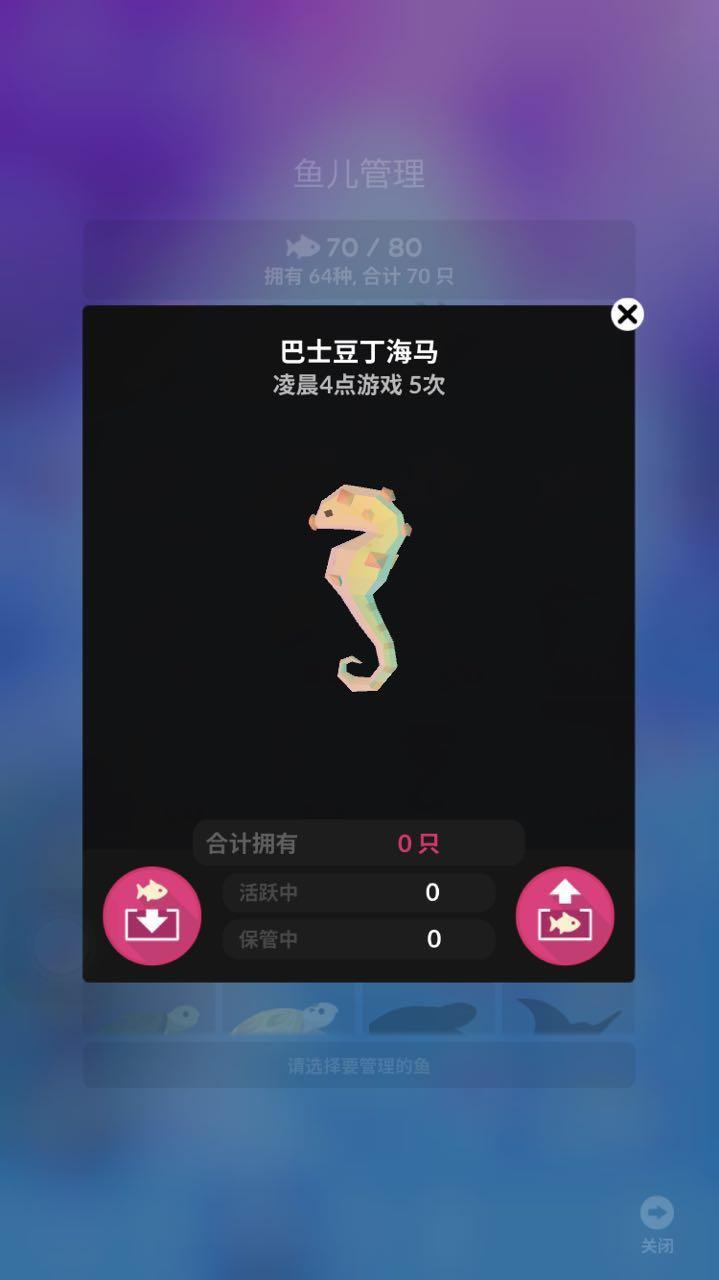Viewport: 719px width, 1280px height.
Task: Store the fish with the download button
Action: 152,916
